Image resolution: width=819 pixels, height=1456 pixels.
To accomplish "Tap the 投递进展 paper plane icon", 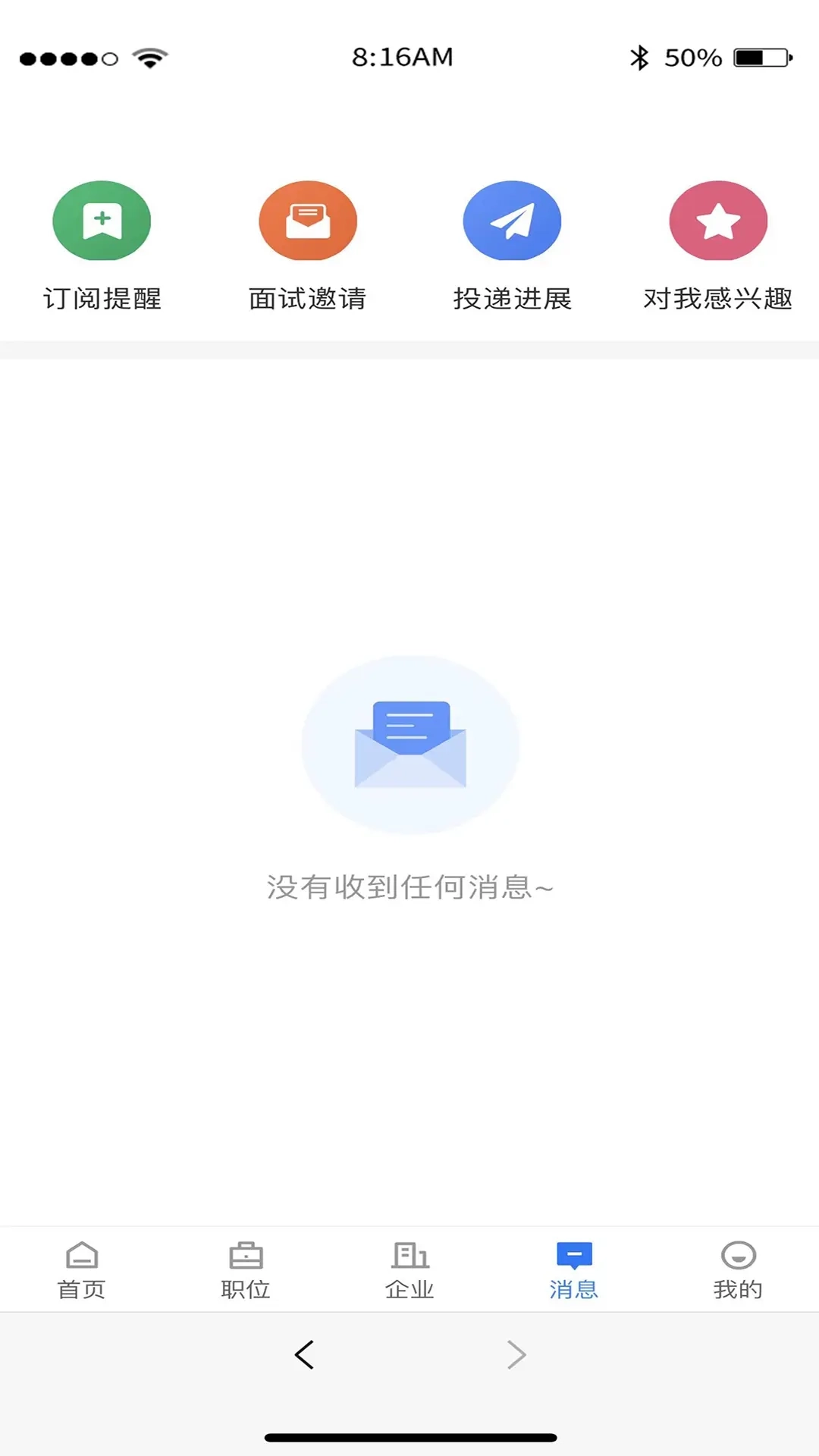I will [x=512, y=221].
